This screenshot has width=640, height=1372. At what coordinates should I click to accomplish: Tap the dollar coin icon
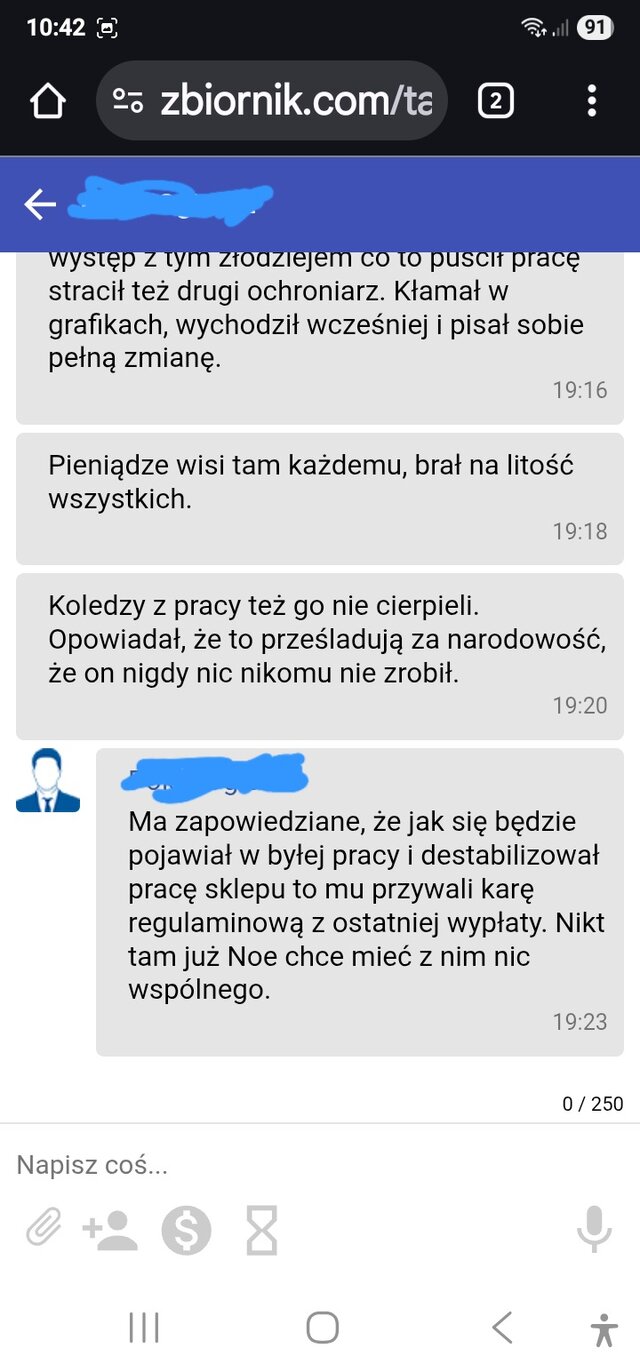pyautogui.click(x=186, y=1230)
